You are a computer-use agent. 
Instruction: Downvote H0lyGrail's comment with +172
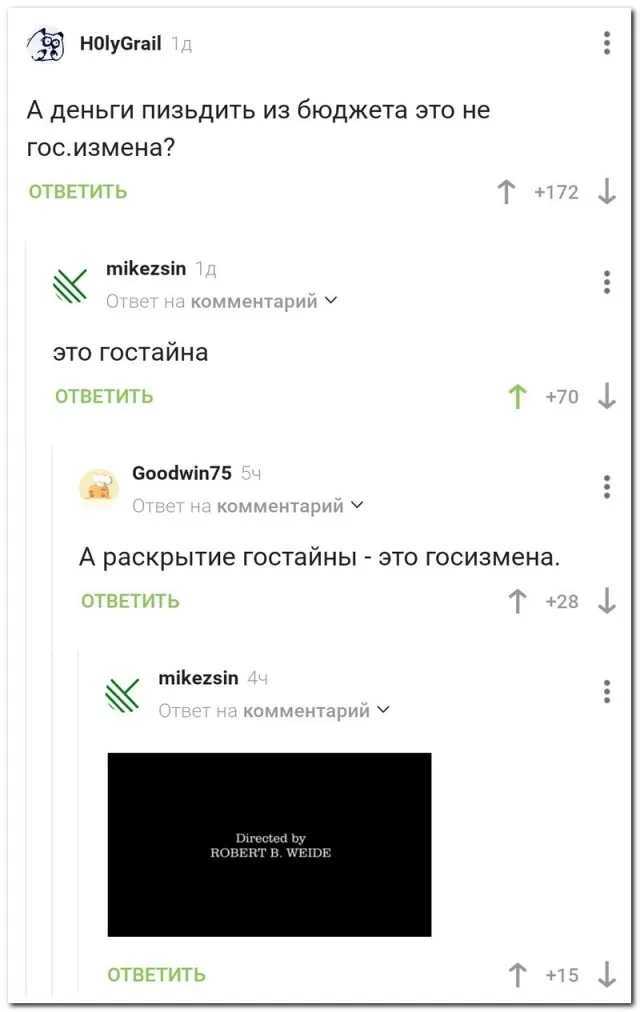(x=607, y=192)
